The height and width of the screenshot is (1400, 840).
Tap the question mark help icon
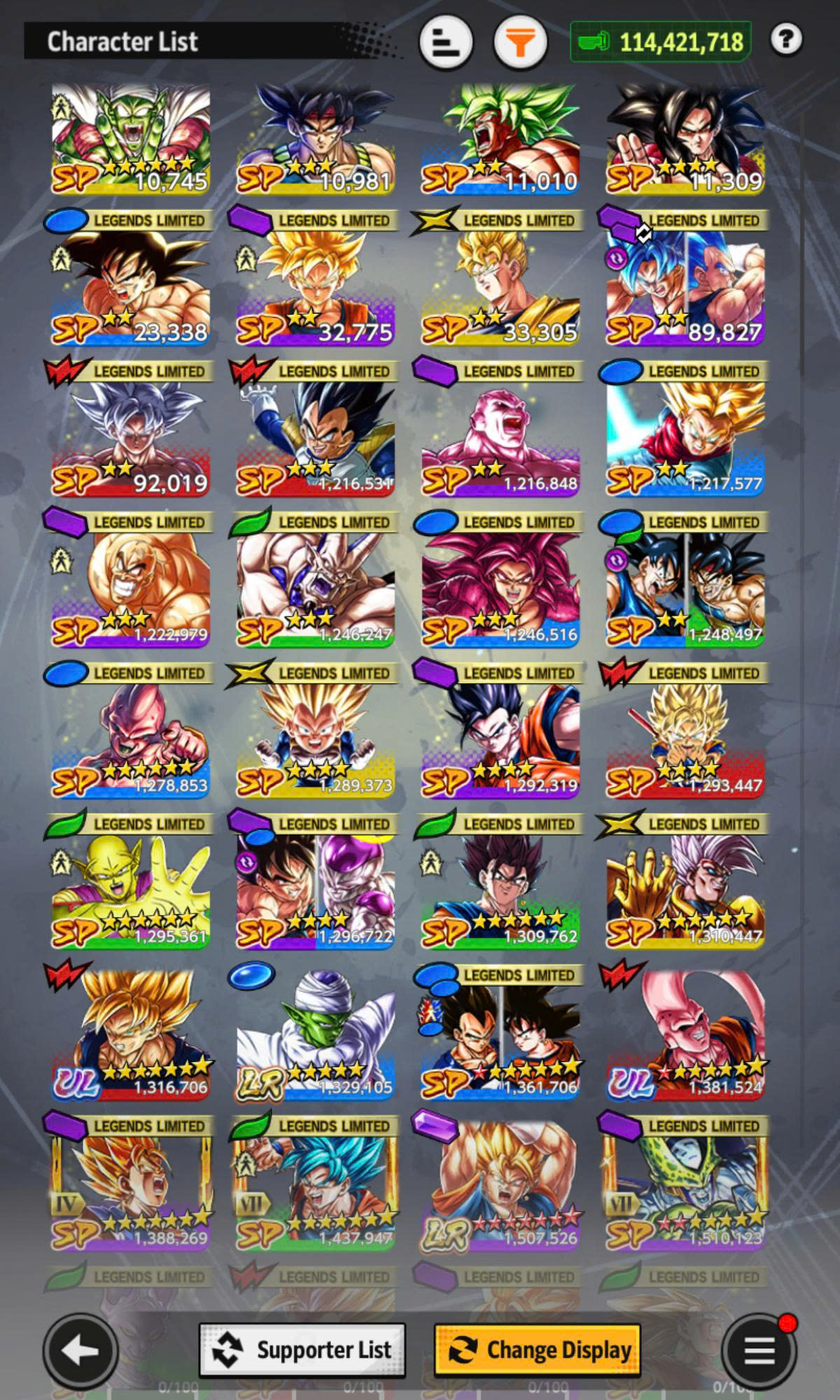[x=786, y=39]
